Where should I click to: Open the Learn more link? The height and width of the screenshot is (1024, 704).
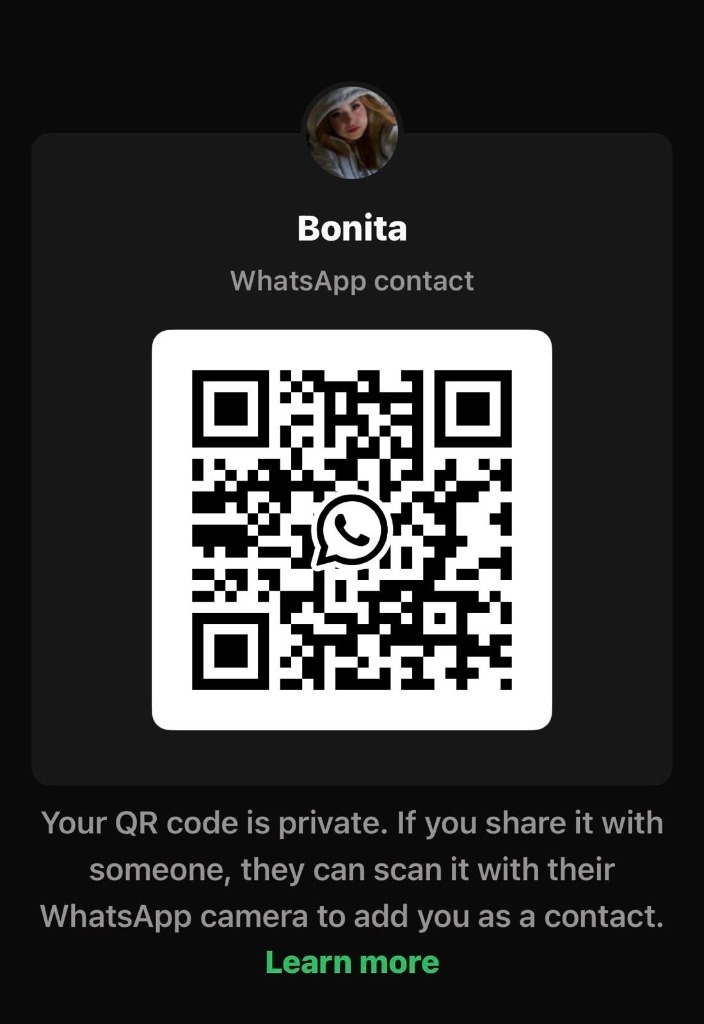(352, 962)
